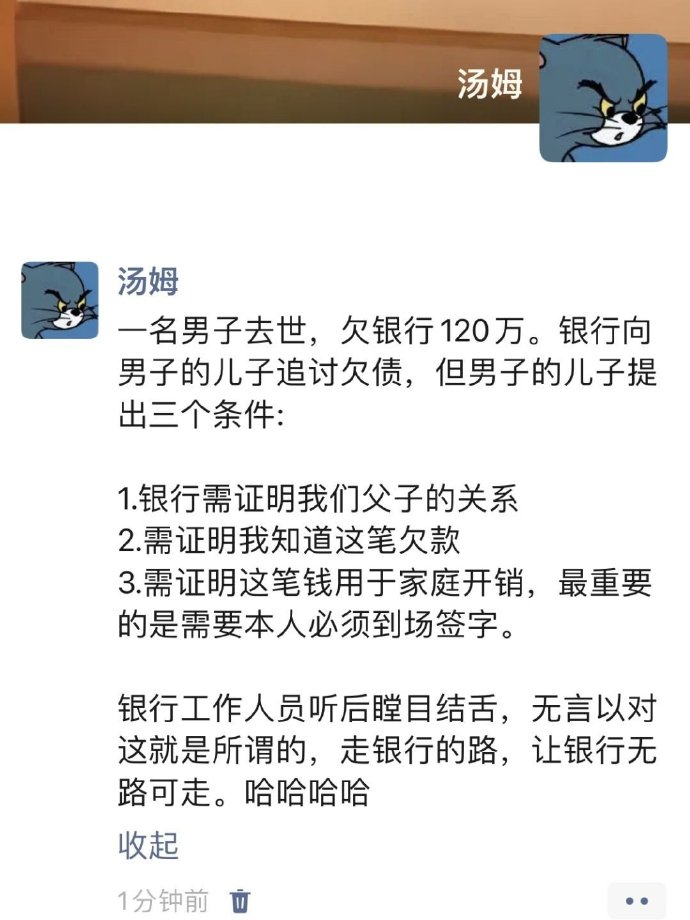Open the large profile avatar in the cover header
This screenshot has height=920, width=690.
click(x=603, y=98)
